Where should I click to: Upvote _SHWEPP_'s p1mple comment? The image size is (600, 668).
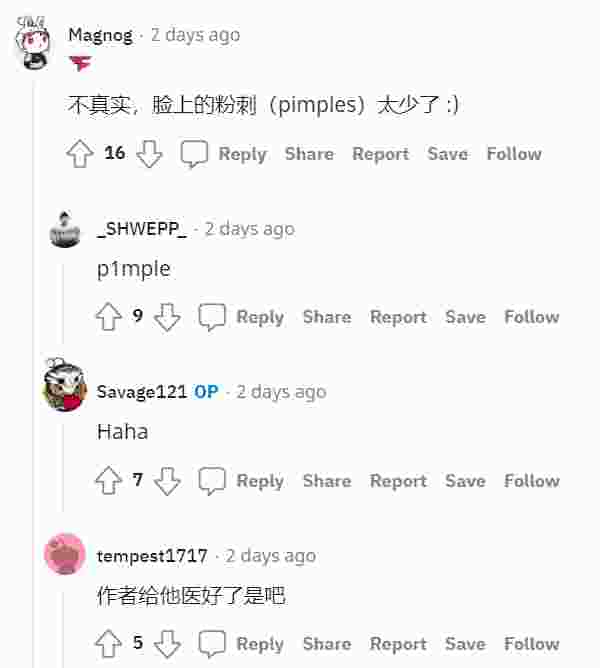point(108,317)
